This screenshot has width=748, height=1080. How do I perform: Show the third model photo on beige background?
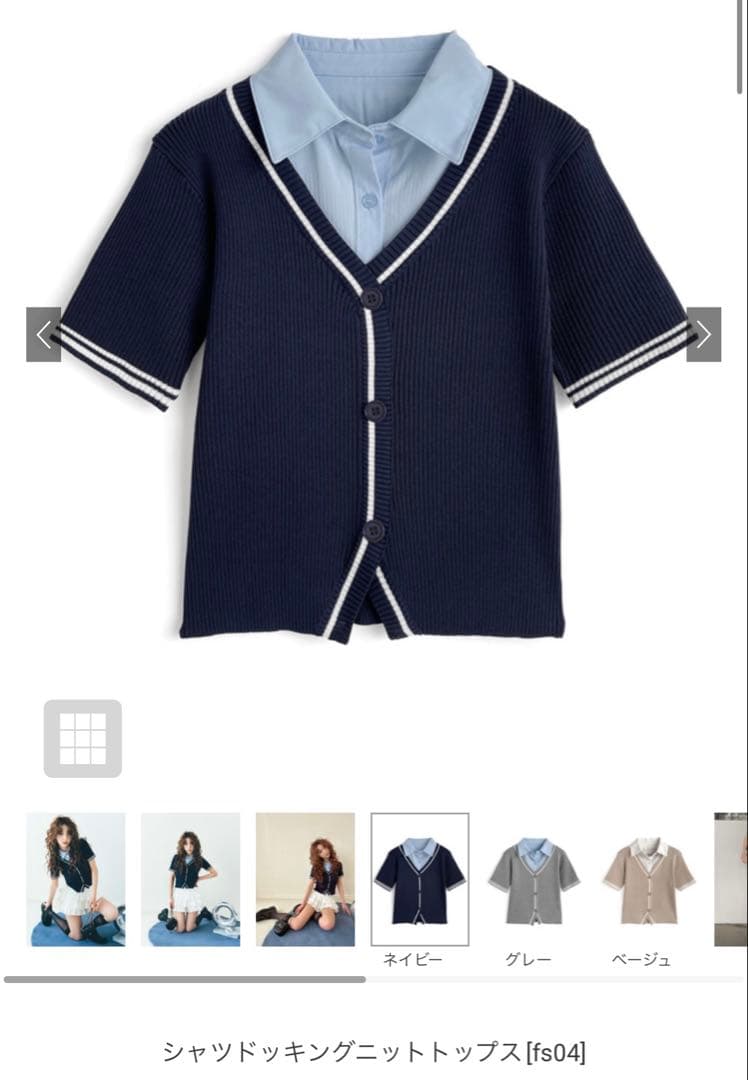point(305,880)
